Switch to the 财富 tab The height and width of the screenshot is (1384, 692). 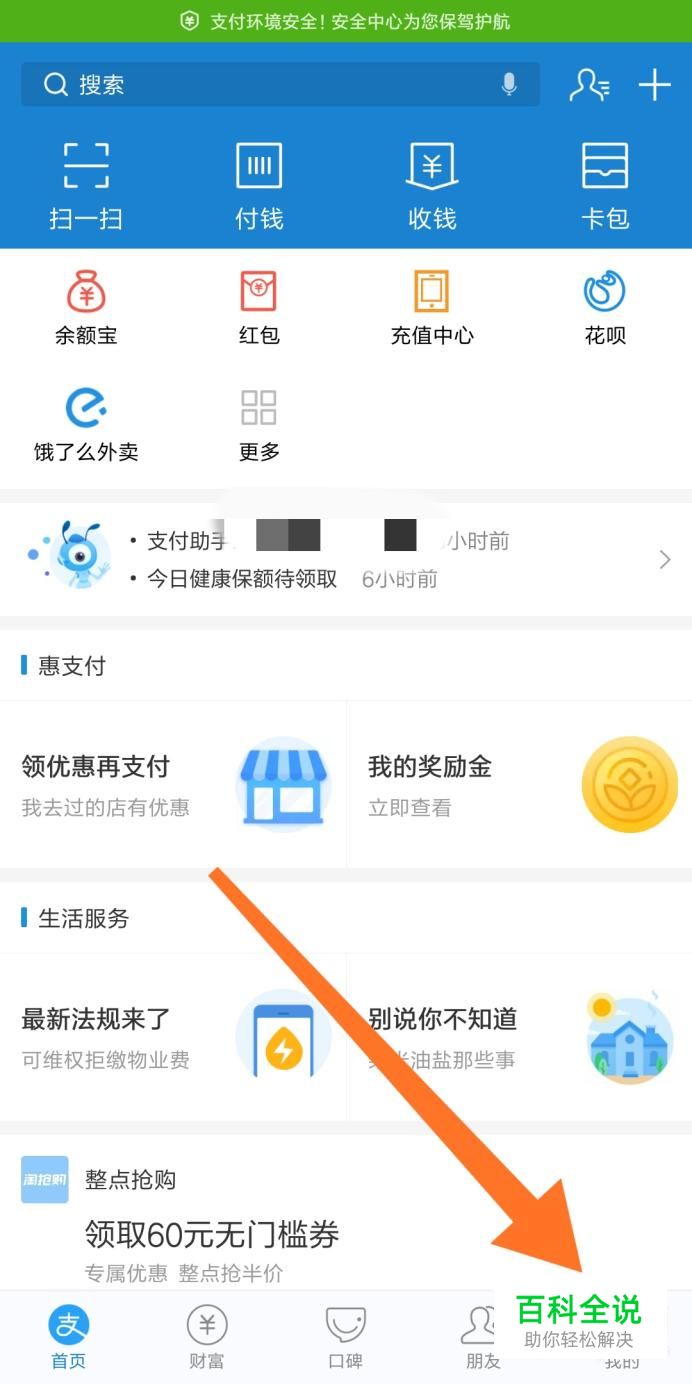[x=207, y=1338]
